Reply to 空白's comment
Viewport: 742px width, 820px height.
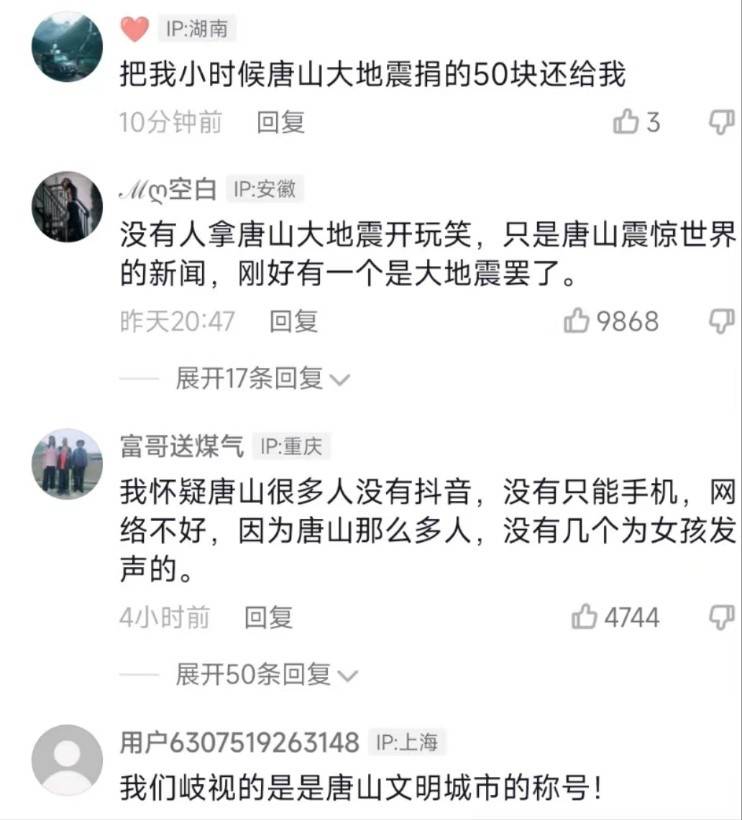point(294,321)
